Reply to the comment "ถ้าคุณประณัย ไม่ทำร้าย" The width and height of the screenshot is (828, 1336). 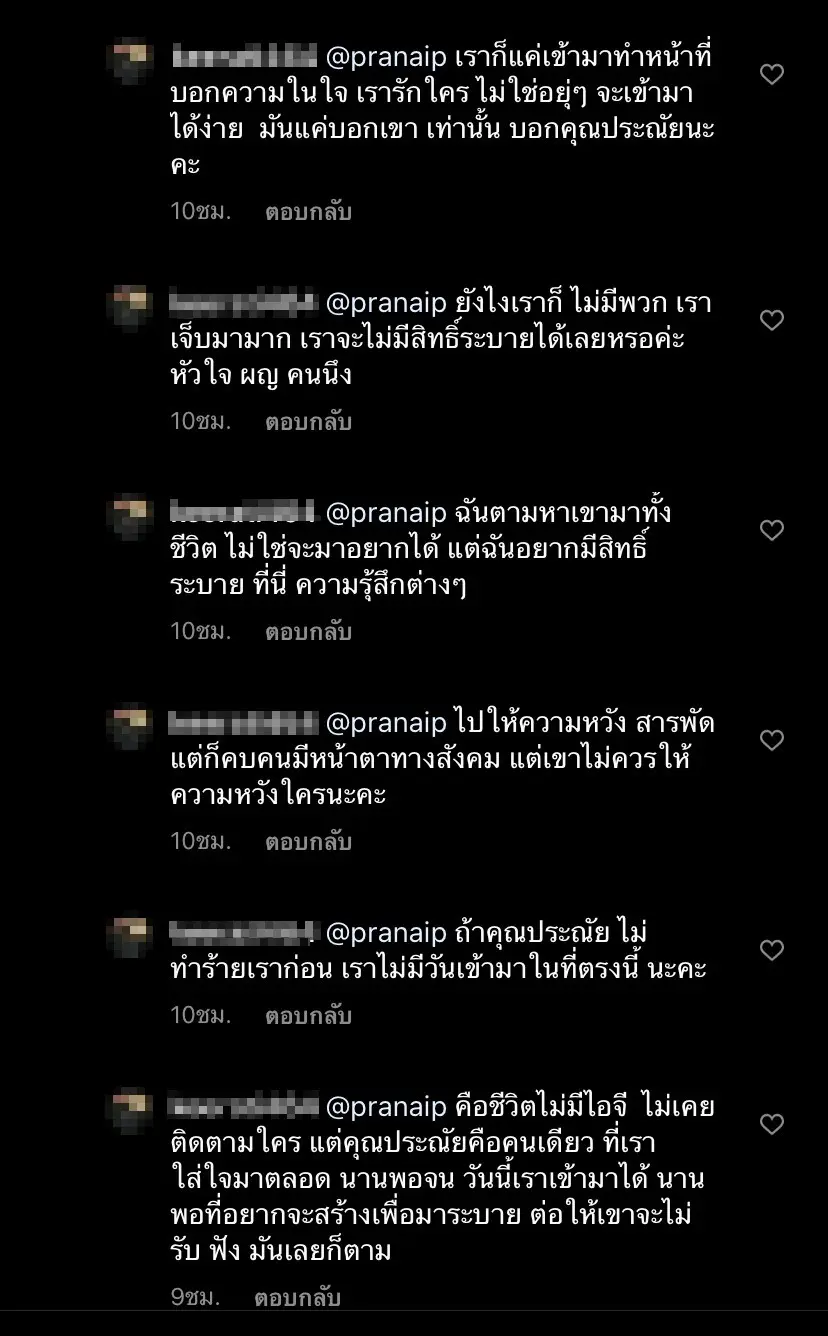click(x=308, y=1016)
